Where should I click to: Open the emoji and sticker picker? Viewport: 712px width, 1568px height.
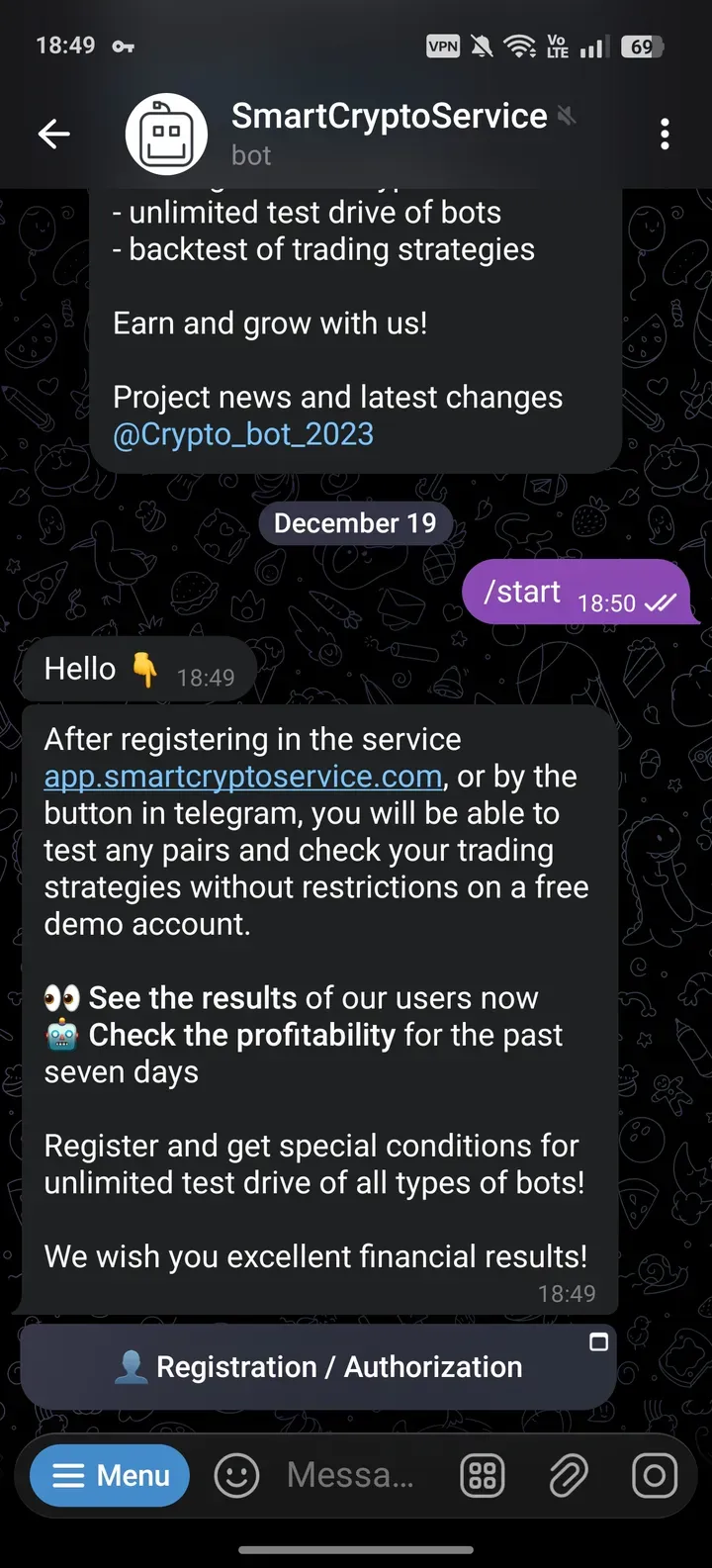coord(236,1474)
